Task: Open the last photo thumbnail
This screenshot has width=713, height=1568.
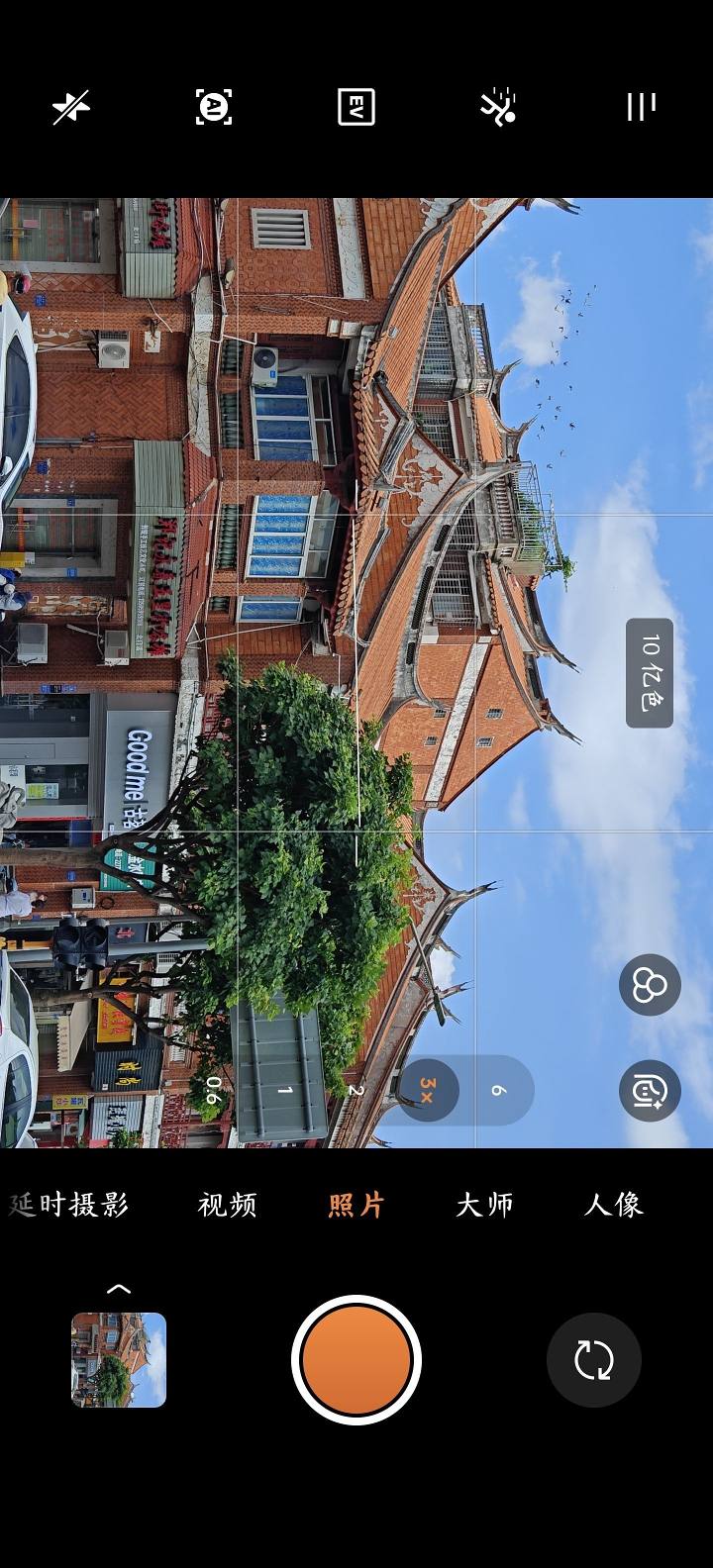Action: click(x=119, y=1360)
